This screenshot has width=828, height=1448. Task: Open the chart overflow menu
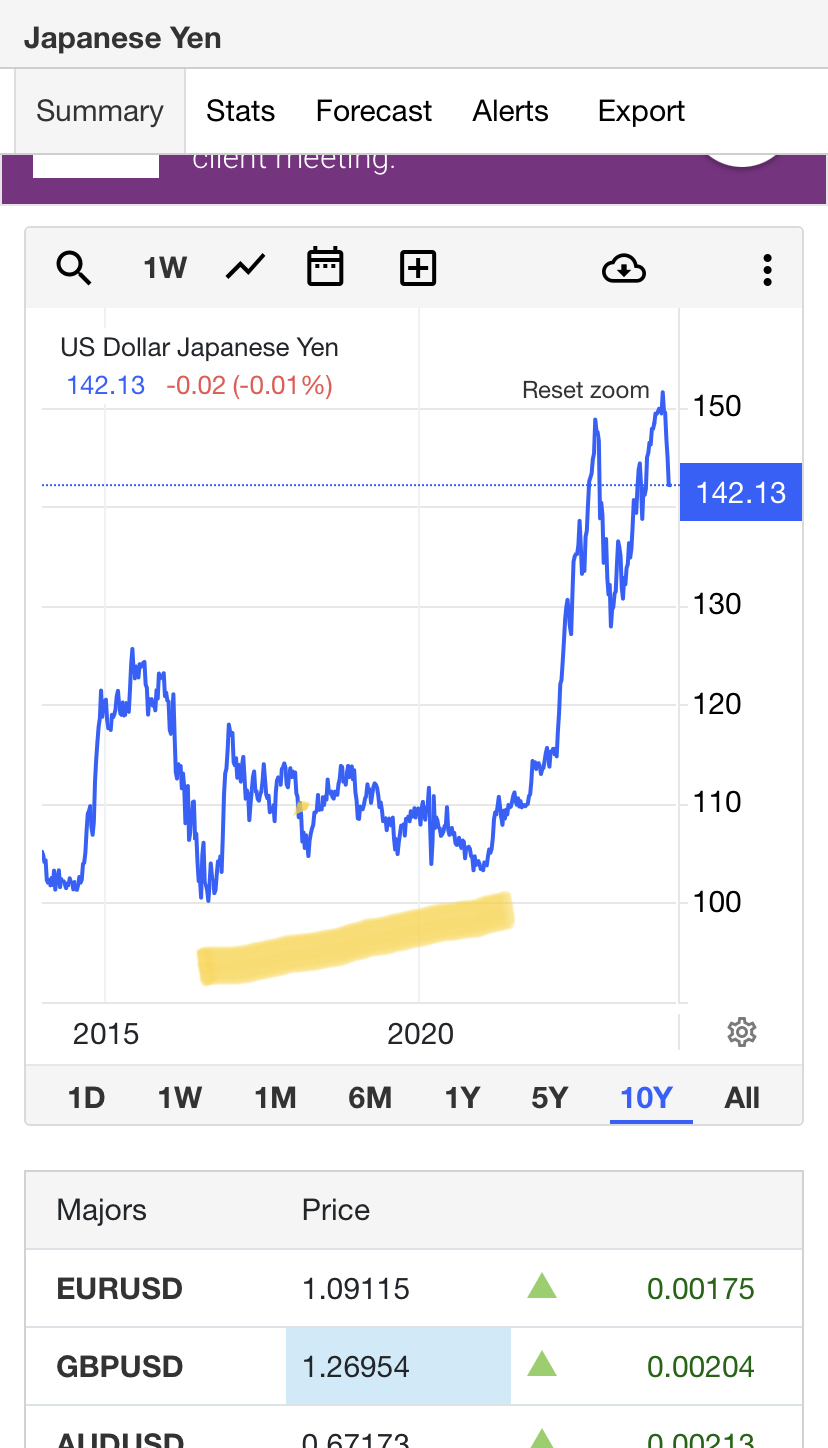click(767, 270)
